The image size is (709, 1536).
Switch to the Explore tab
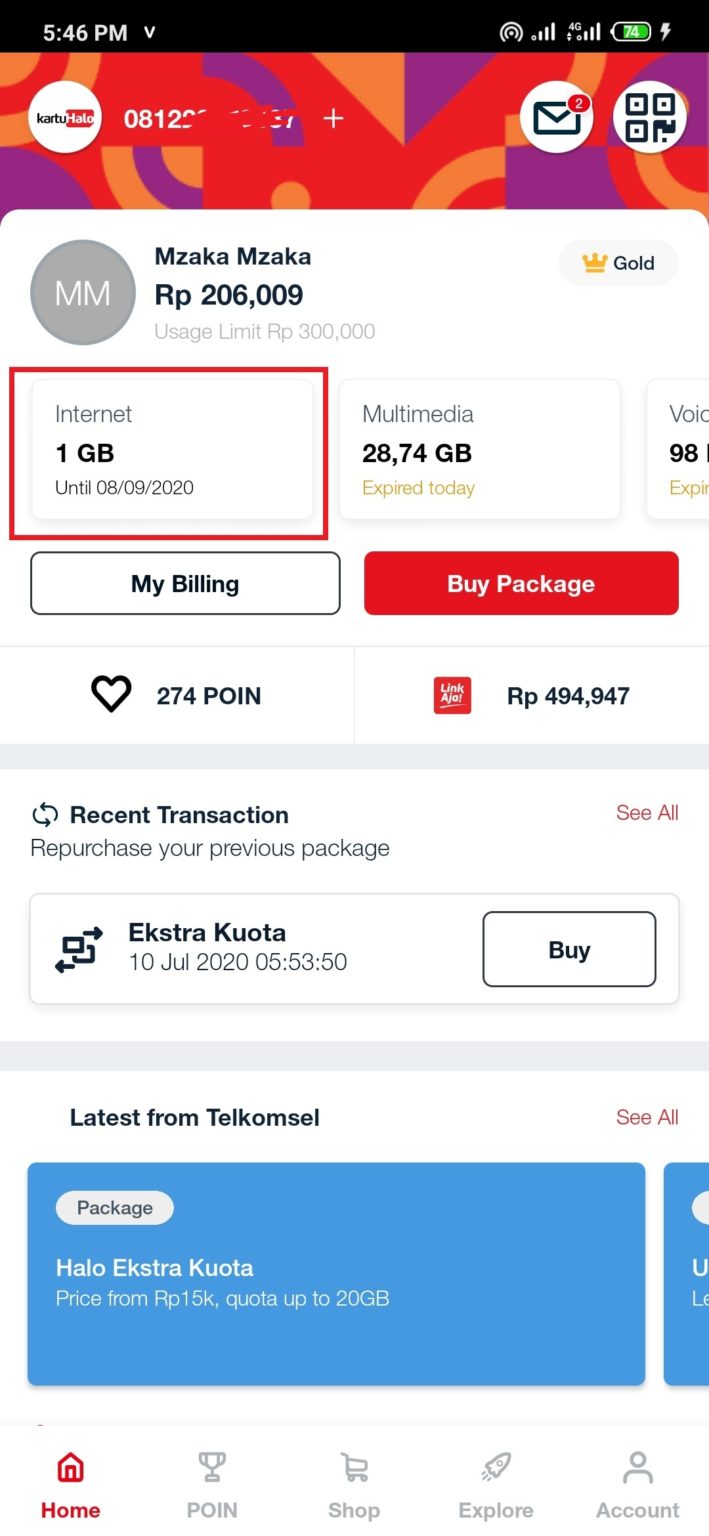(x=496, y=1484)
